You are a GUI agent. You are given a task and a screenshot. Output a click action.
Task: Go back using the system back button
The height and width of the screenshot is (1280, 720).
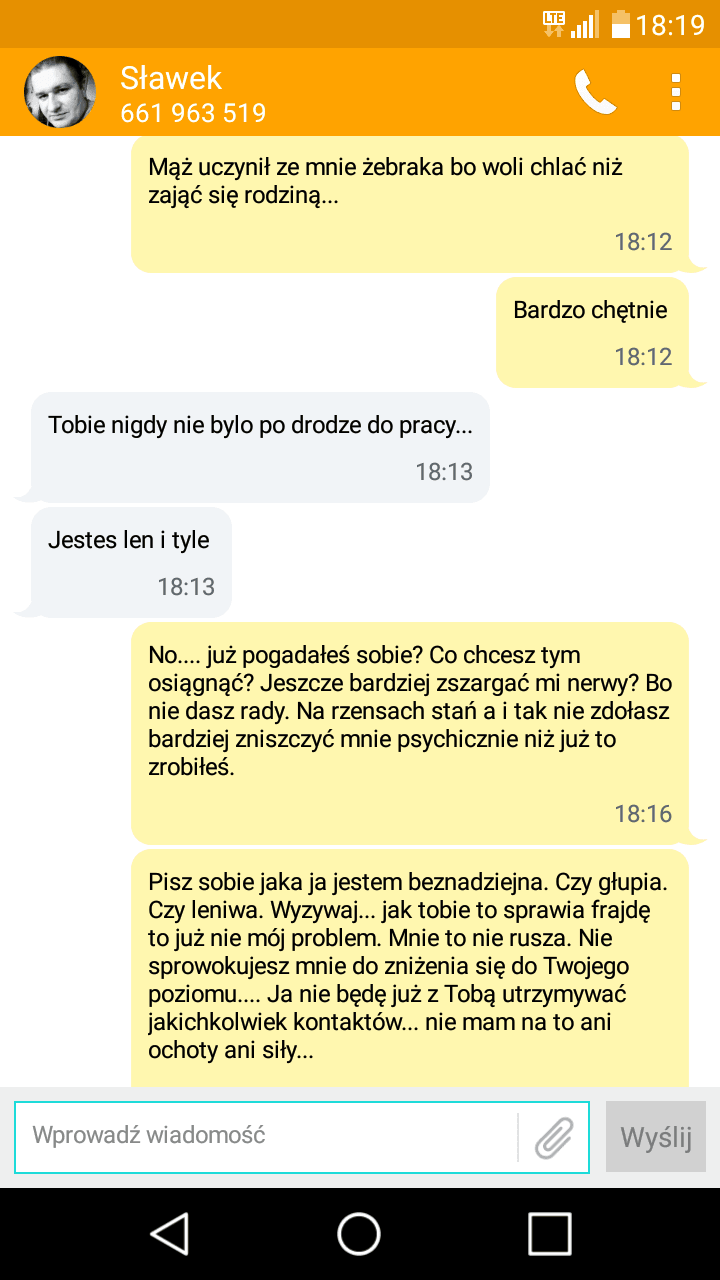[x=169, y=1233]
